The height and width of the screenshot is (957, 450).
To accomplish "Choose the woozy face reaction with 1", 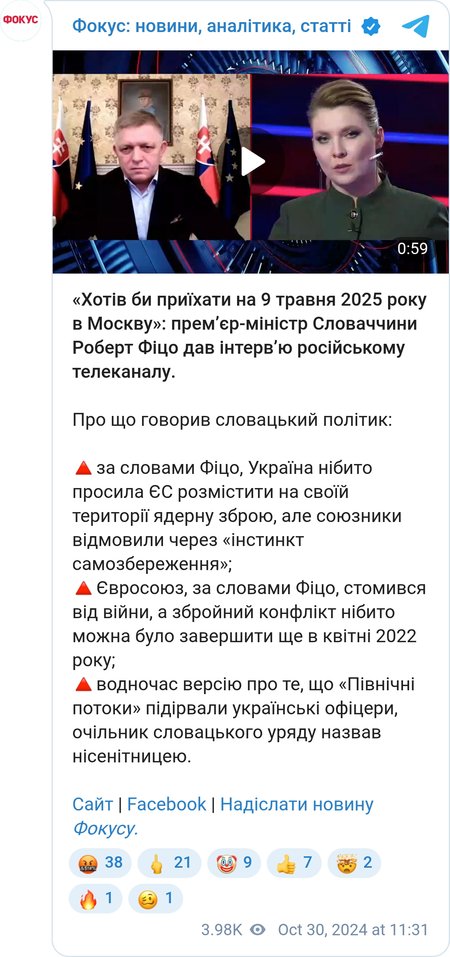I will (x=155, y=898).
